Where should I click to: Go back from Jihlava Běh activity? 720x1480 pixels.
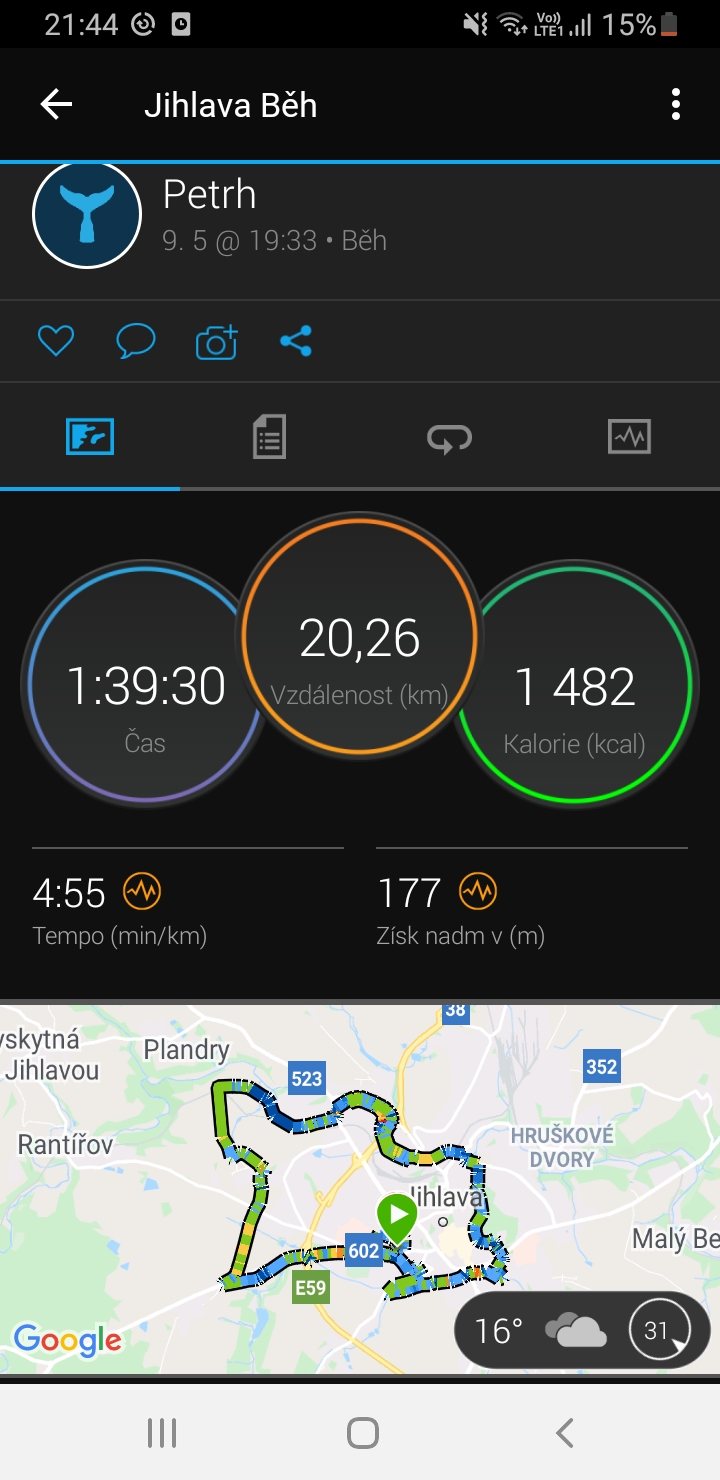point(56,105)
